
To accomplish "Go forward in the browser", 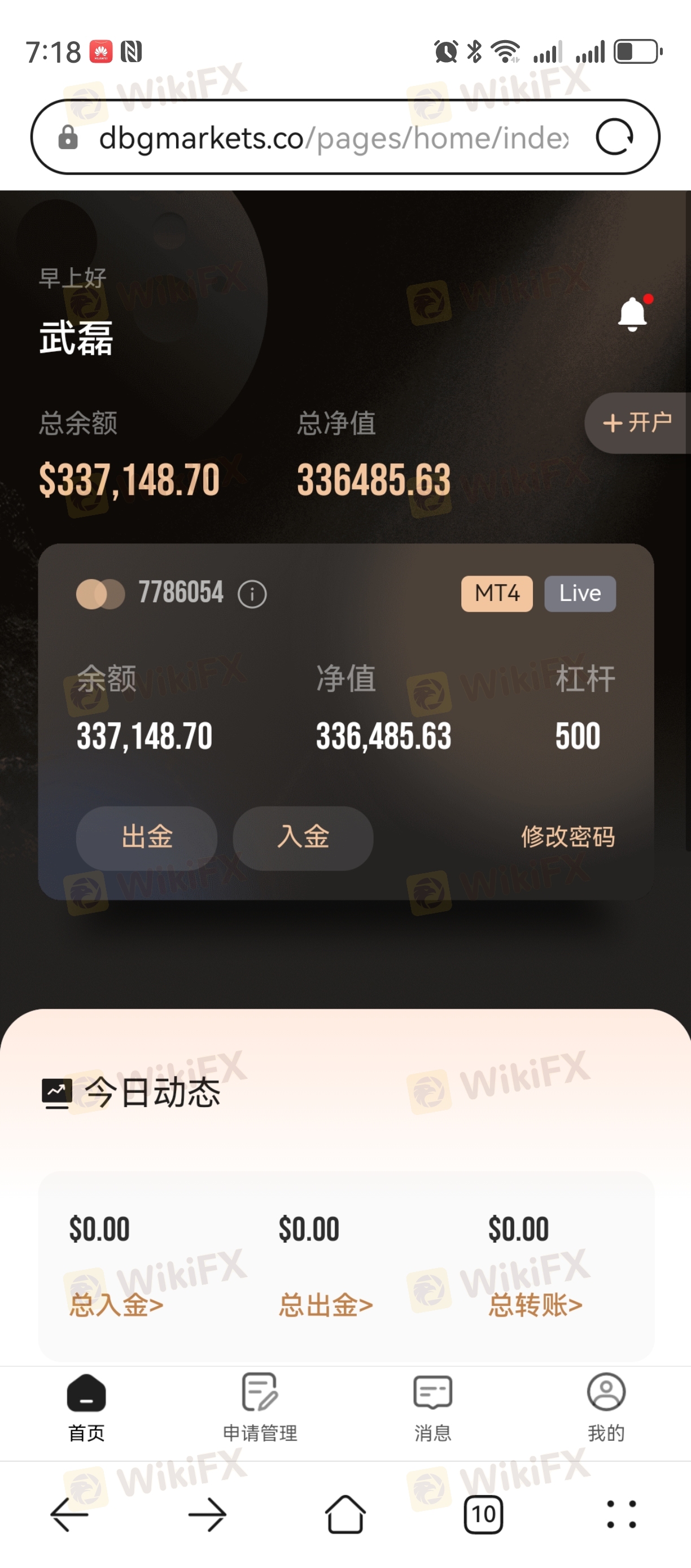I will point(207,1514).
